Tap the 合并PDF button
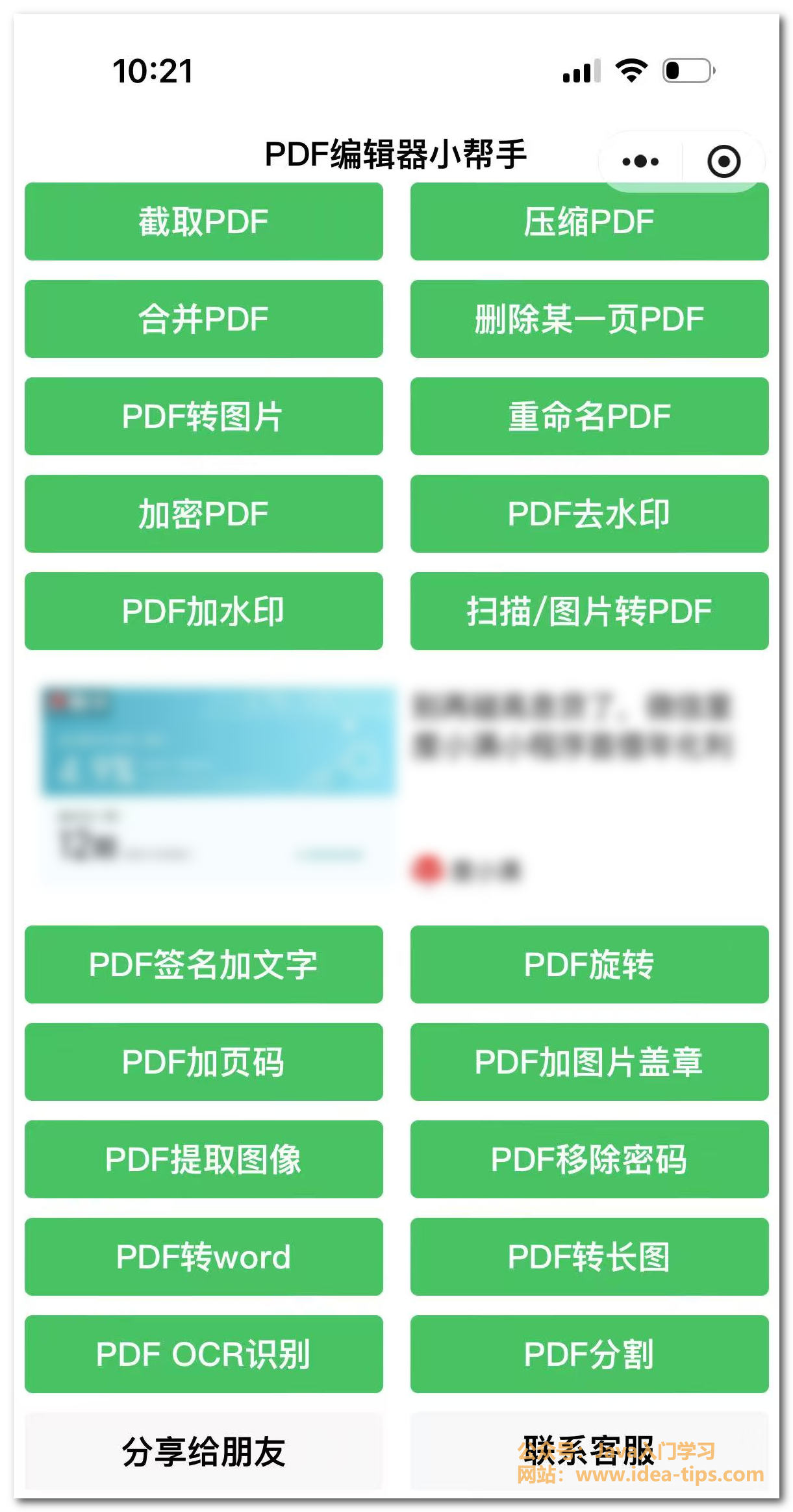The image size is (793, 1512). click(x=203, y=319)
